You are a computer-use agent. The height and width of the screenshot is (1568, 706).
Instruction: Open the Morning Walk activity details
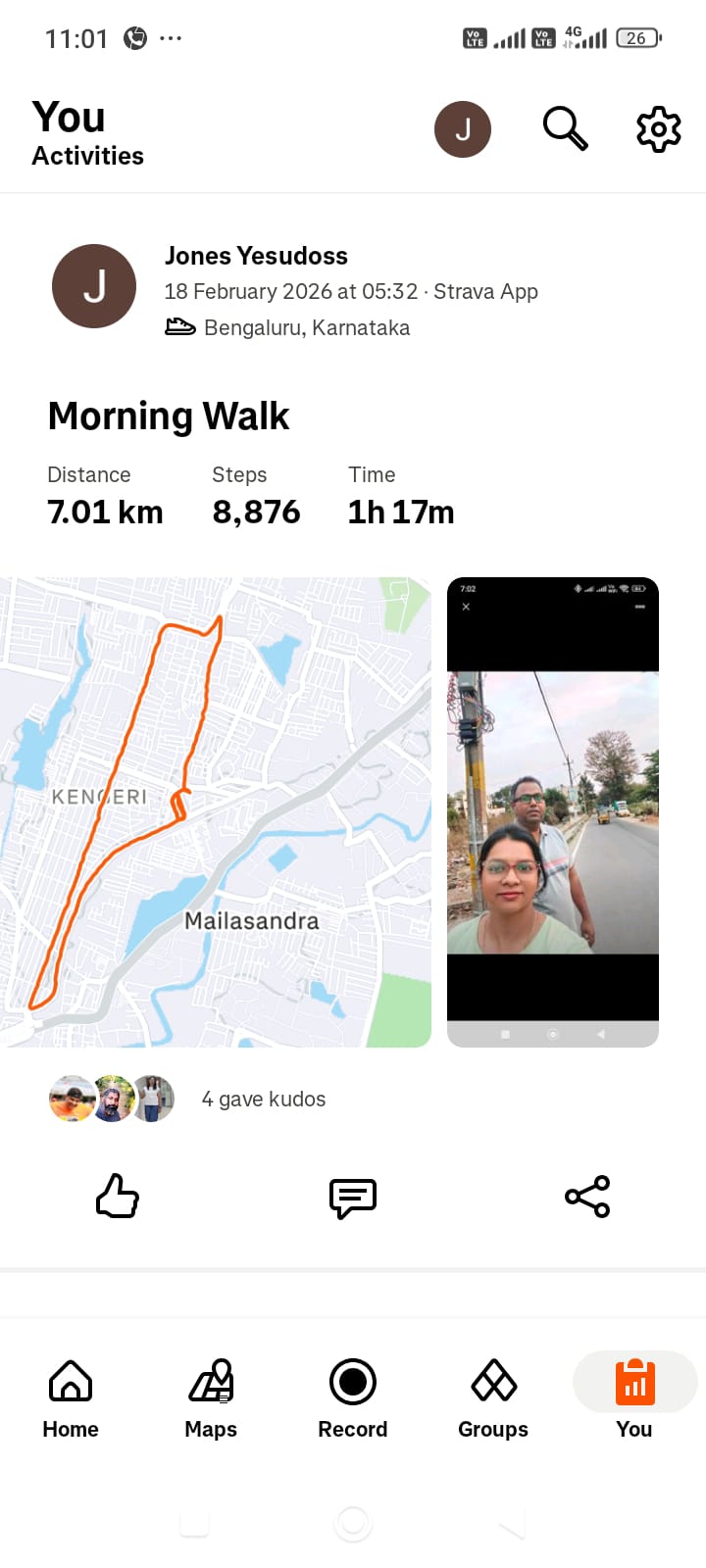[169, 416]
